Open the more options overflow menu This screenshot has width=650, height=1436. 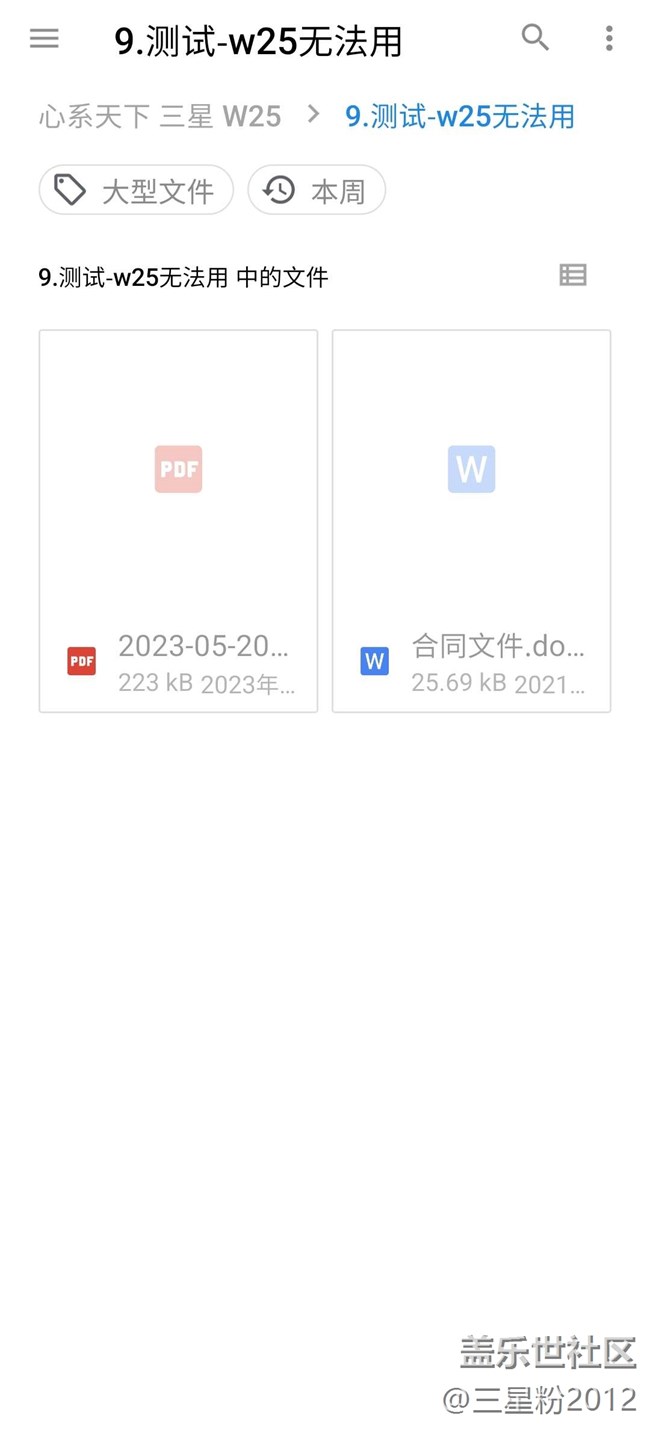[x=609, y=39]
